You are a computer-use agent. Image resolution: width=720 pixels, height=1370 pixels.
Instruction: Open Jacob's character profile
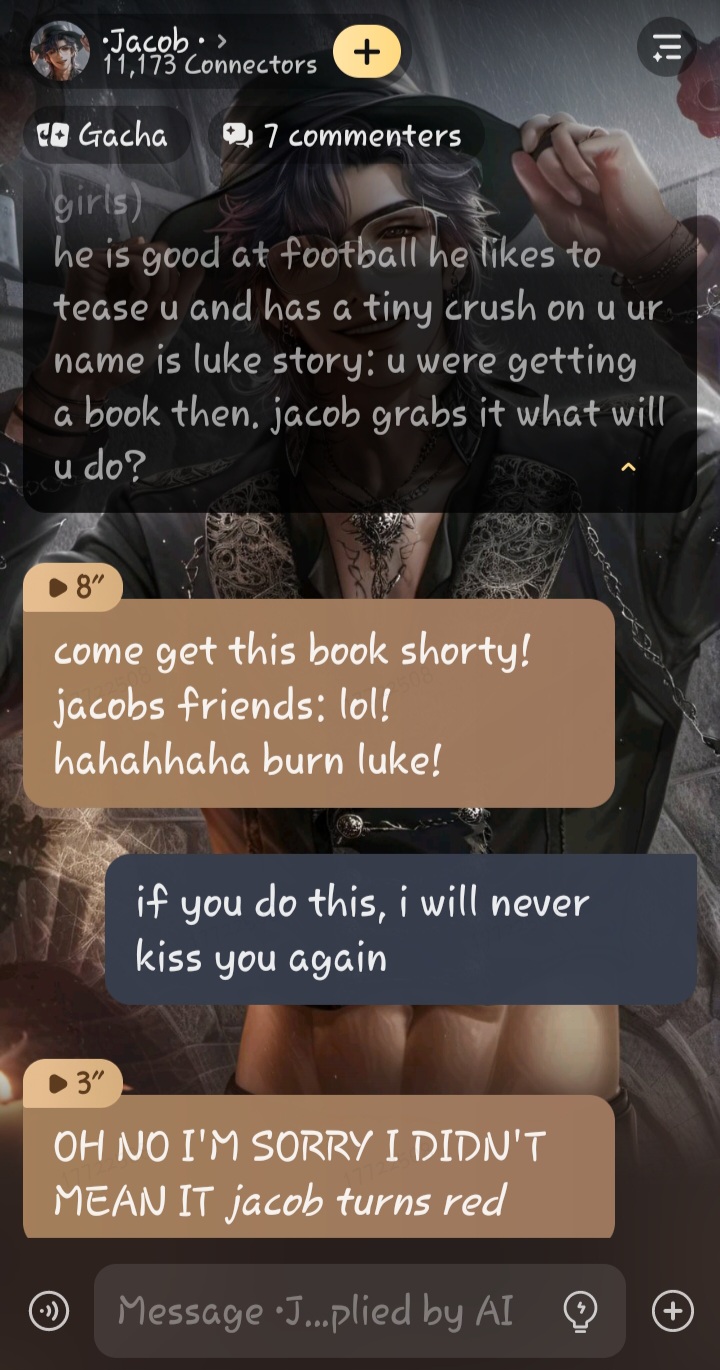[160, 52]
